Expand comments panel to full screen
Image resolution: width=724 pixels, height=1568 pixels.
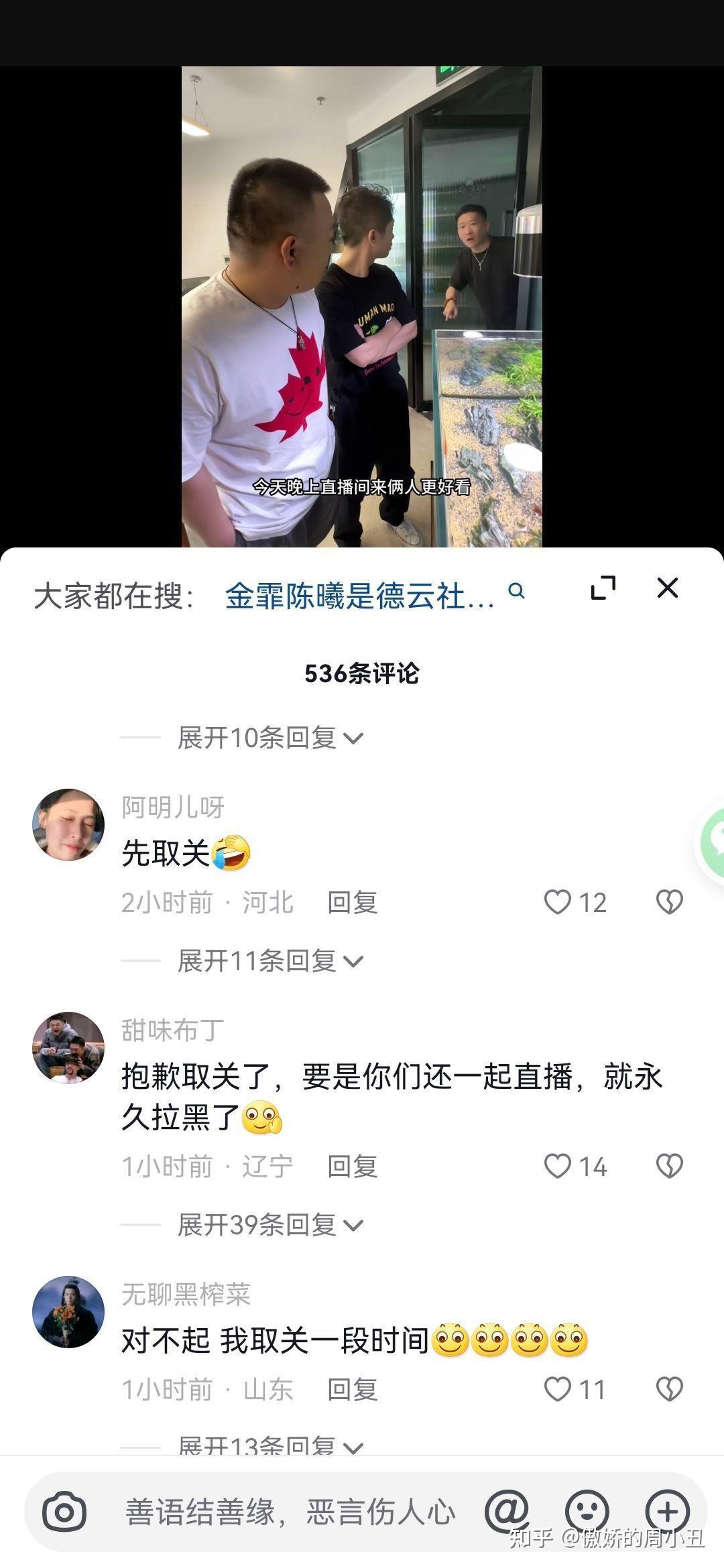(x=603, y=588)
